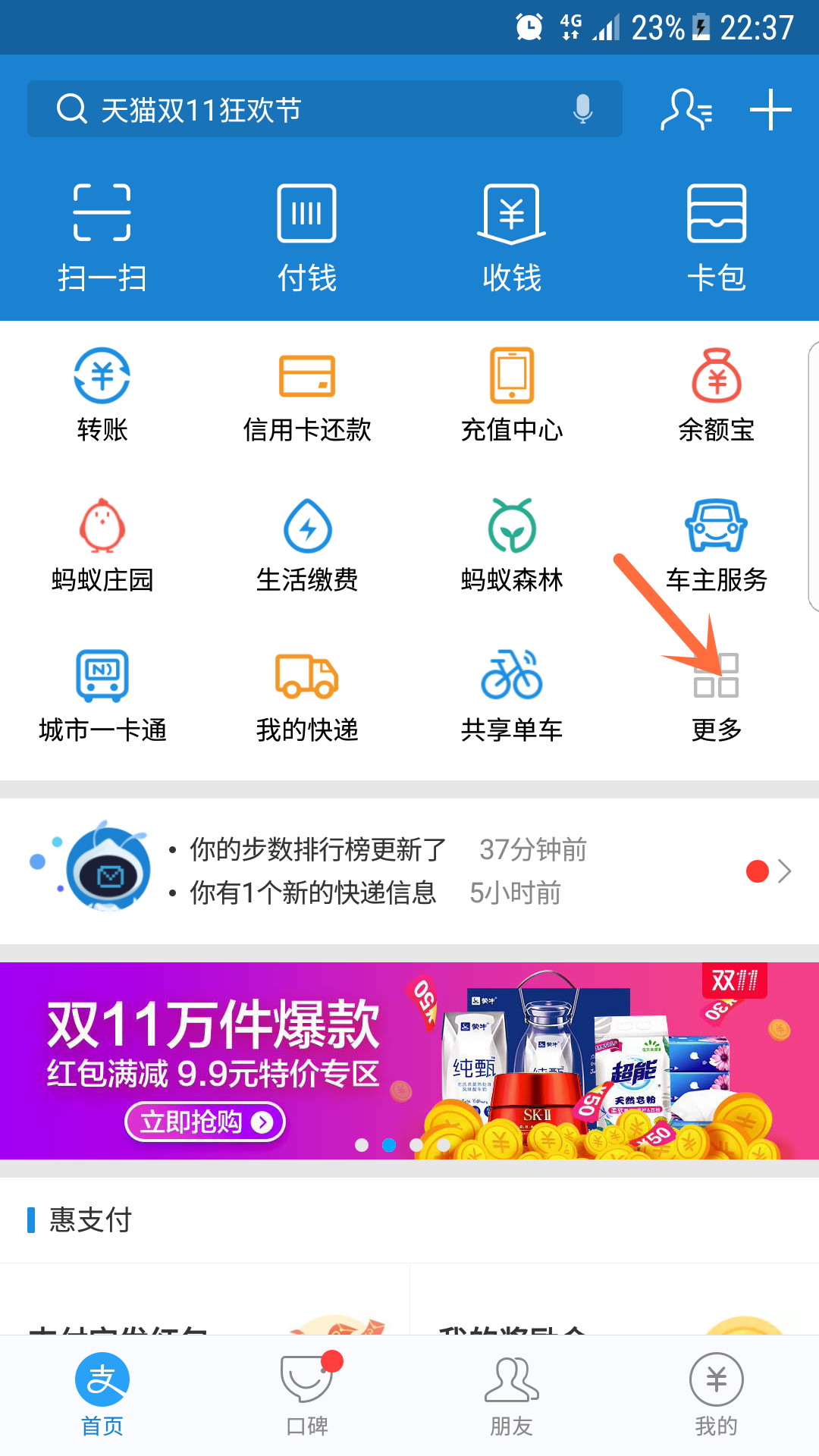Open the 我的 profile tab
Image resolution: width=819 pixels, height=1456 pixels.
pyautogui.click(x=715, y=1399)
